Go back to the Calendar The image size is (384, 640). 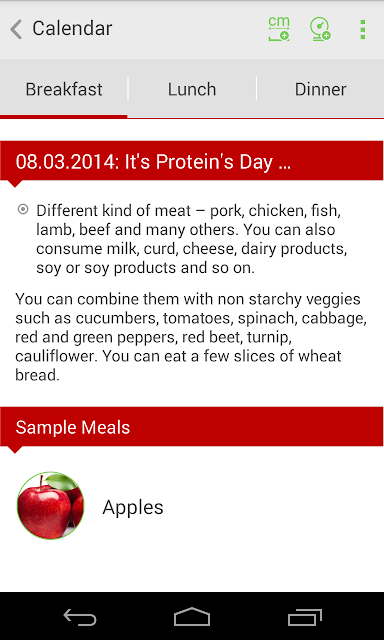(60, 29)
